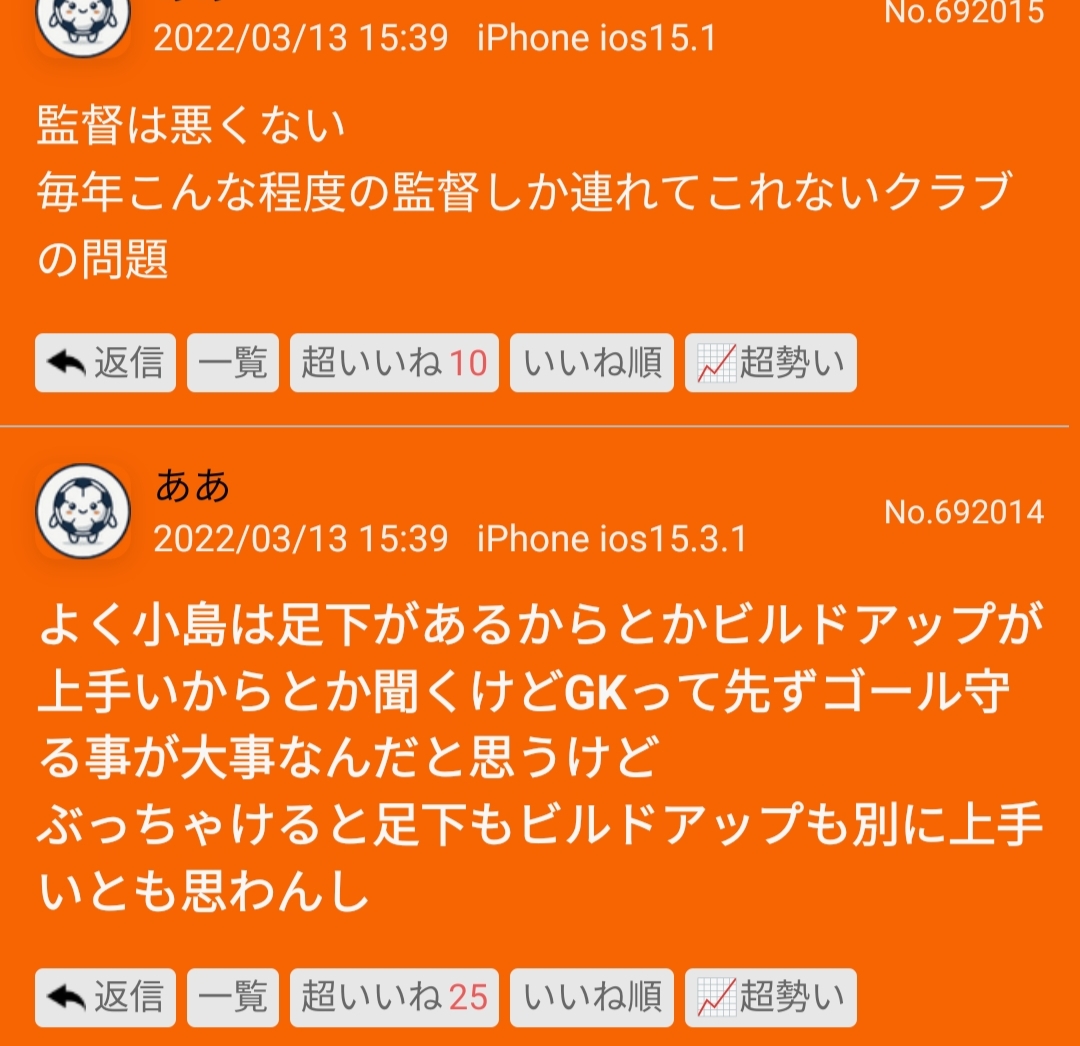Reply to ああ's comment about 小島
This screenshot has height=1046, width=1080.
coord(105,997)
